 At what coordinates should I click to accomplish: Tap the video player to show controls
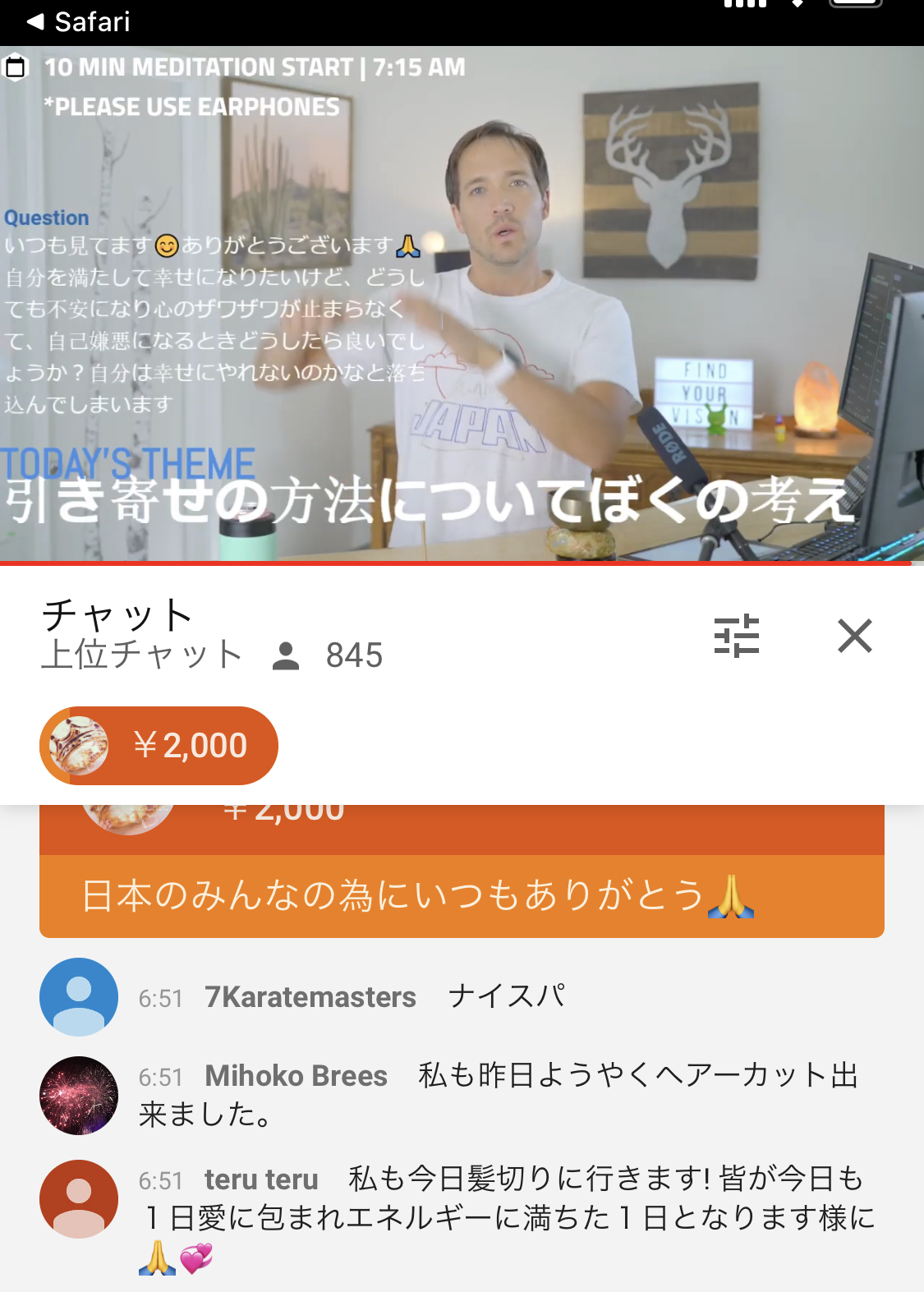click(462, 304)
